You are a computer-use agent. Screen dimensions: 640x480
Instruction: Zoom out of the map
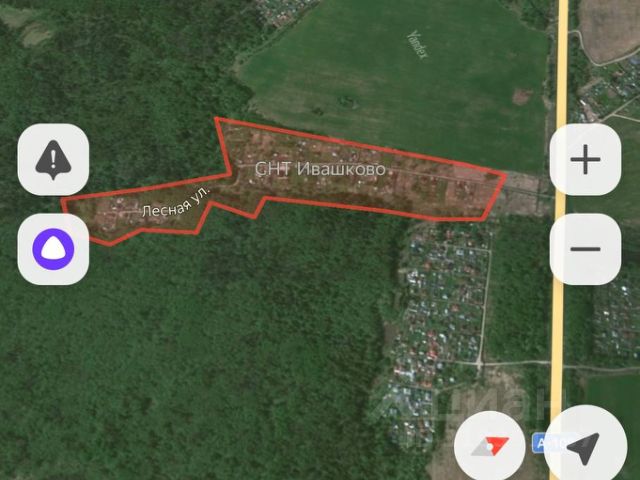(x=586, y=249)
